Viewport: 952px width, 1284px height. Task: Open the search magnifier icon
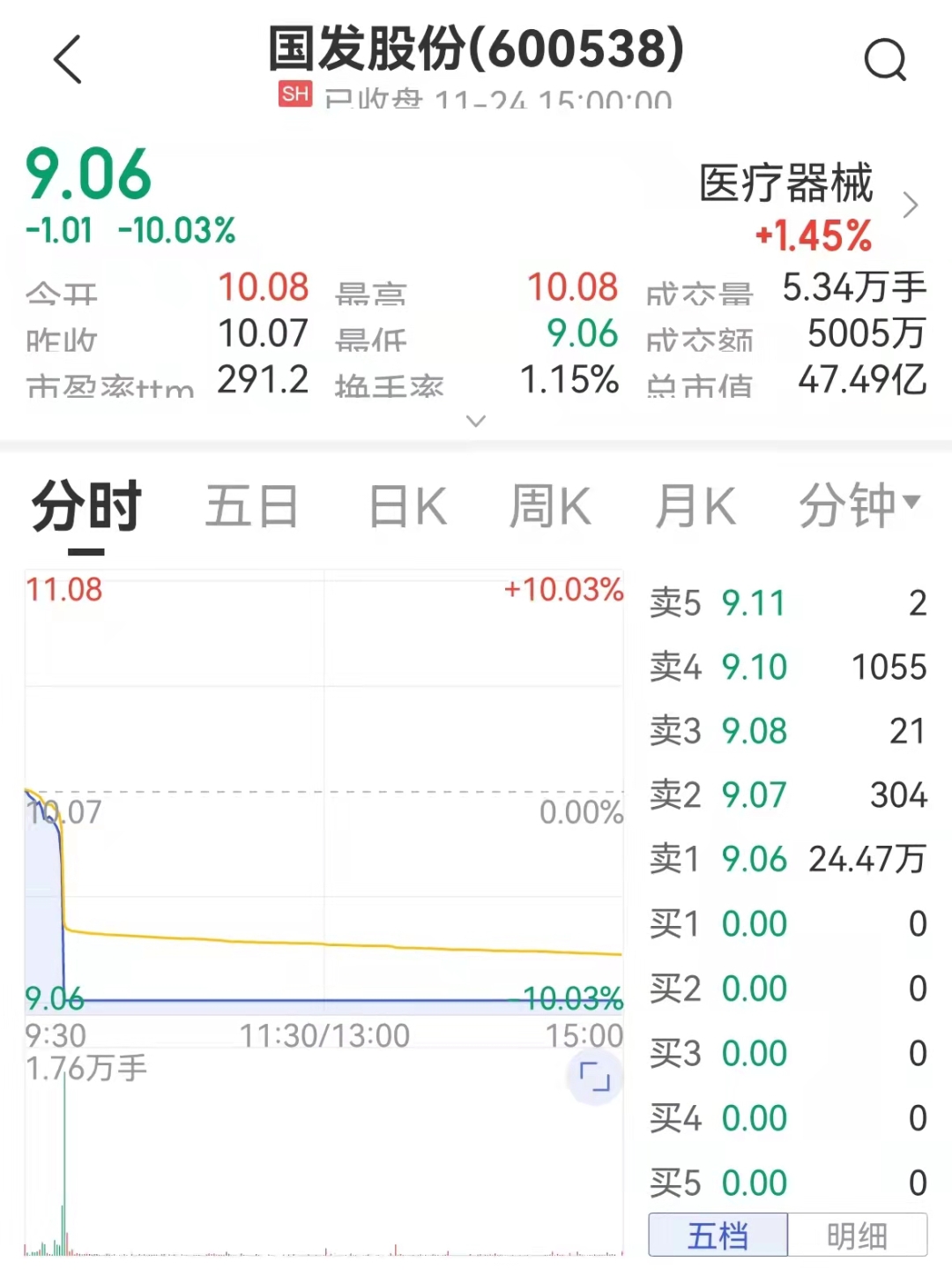(884, 60)
